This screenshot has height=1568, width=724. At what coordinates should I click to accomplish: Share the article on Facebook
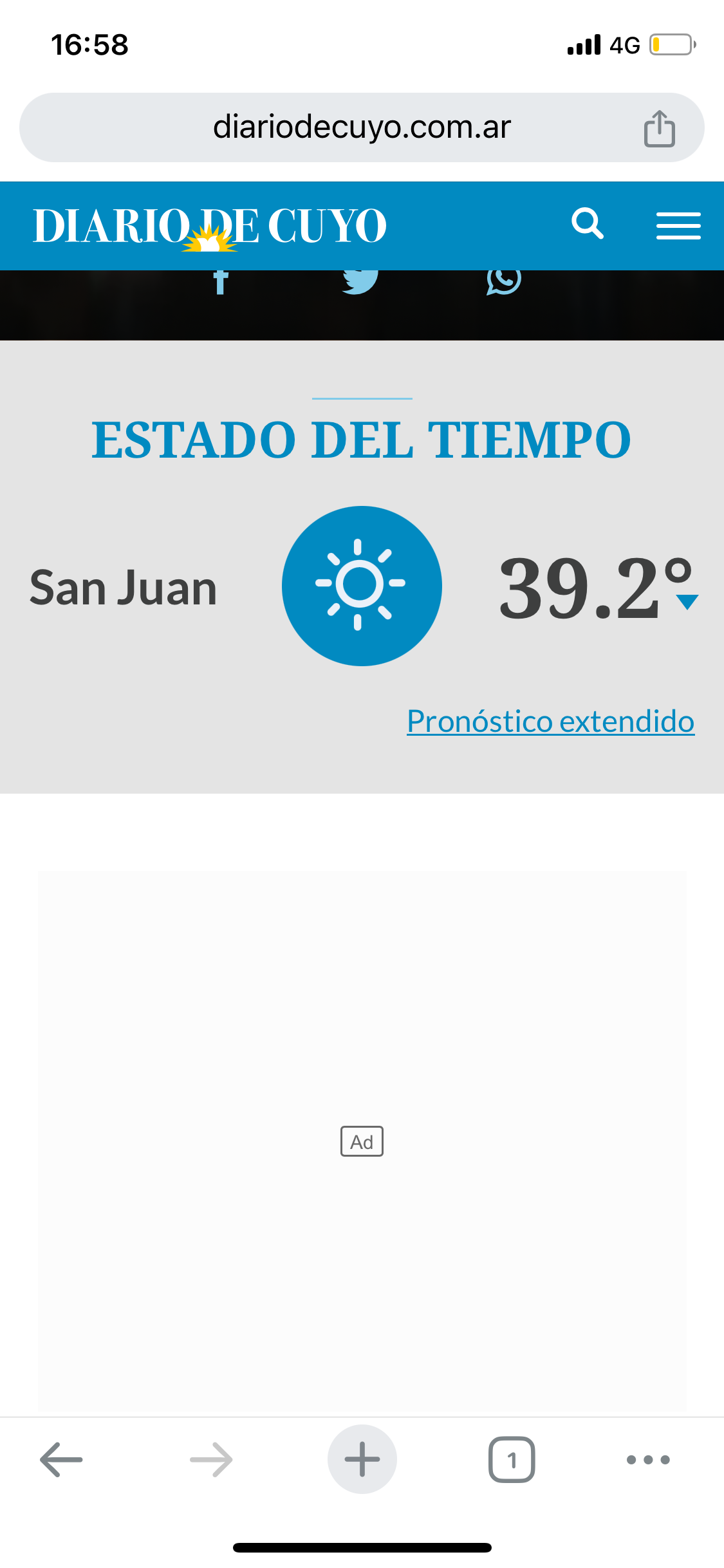click(221, 282)
